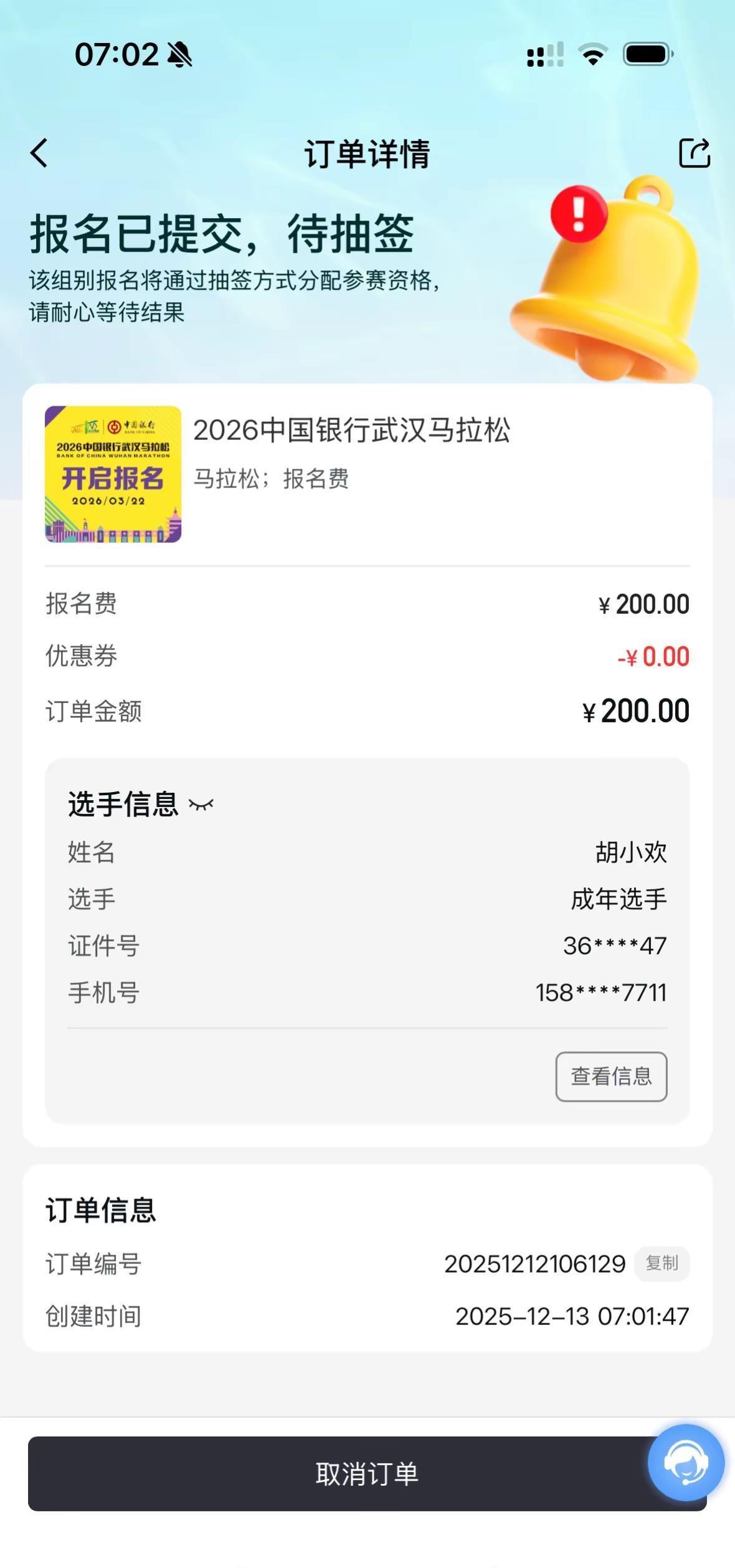Tap the back arrow to leave order details
This screenshot has height=1568, width=735.
click(39, 154)
